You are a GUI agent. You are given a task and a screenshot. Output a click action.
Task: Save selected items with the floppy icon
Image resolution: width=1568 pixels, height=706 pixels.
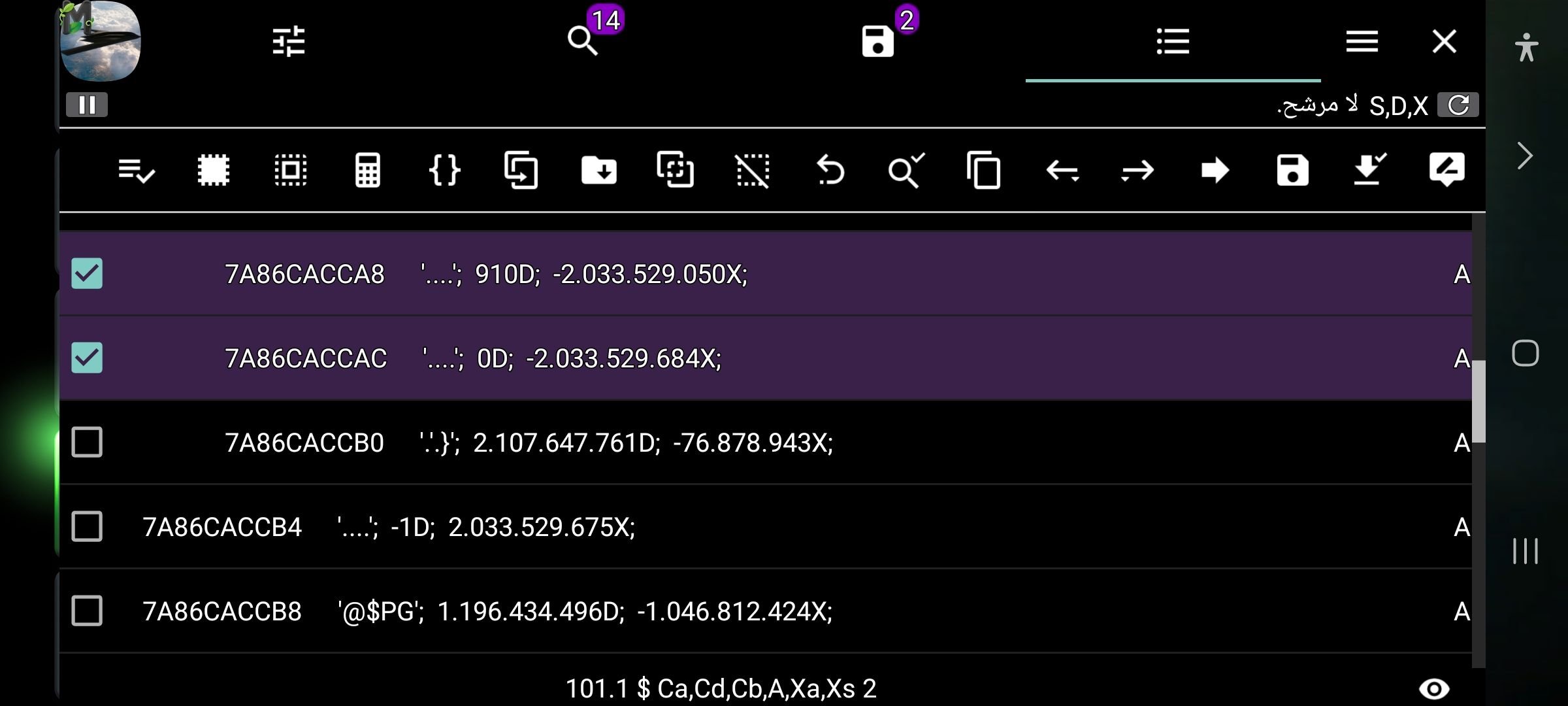(1292, 171)
